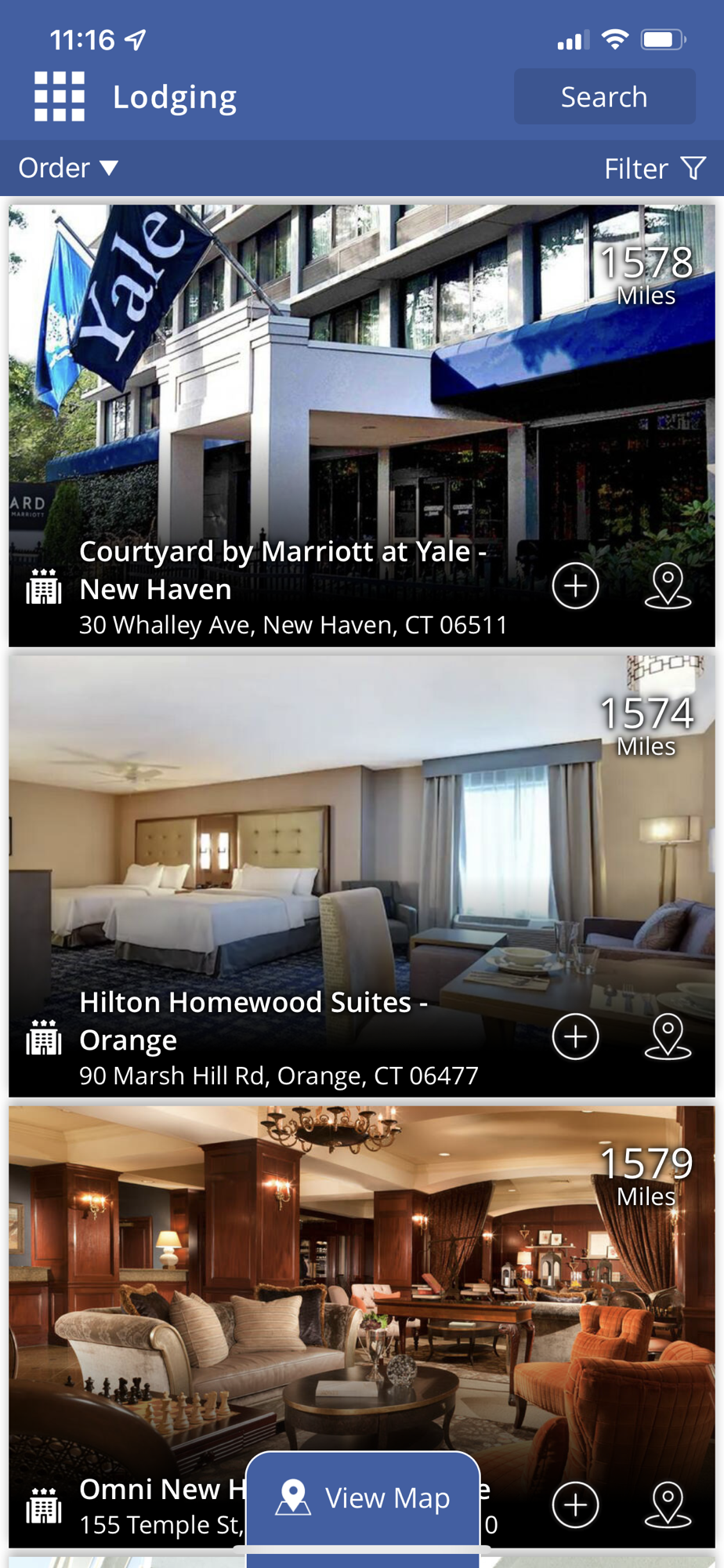This screenshot has width=724, height=1568.
Task: Show Omni hotel location pin
Action: (668, 1504)
